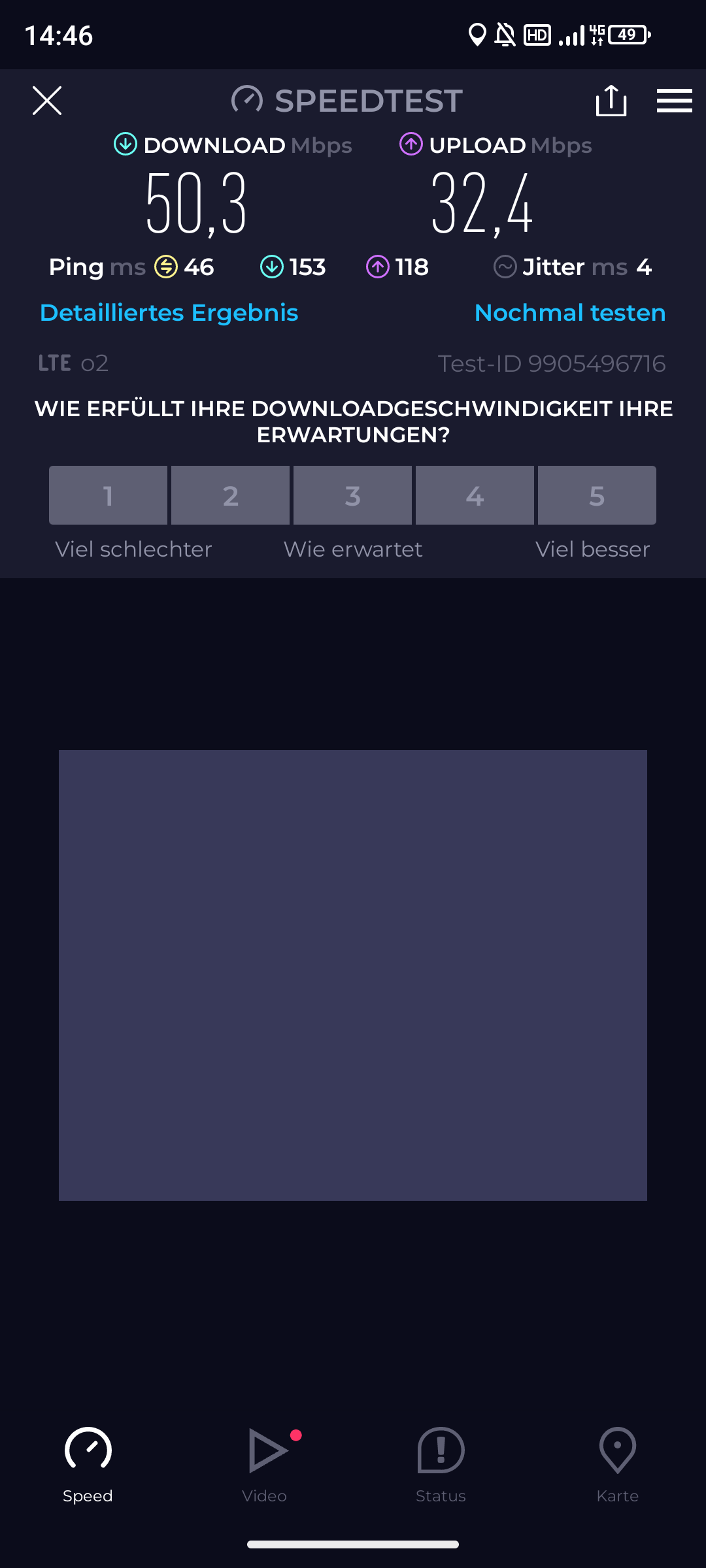The height and width of the screenshot is (1568, 706).
Task: Close the speed test result
Action: 47,101
